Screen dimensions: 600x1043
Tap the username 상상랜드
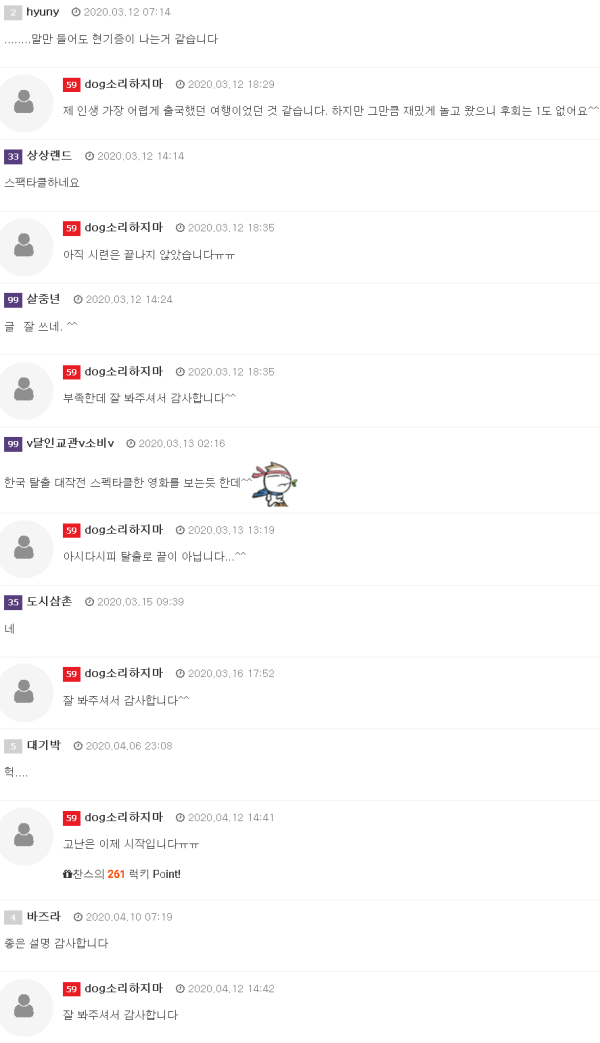click(49, 155)
